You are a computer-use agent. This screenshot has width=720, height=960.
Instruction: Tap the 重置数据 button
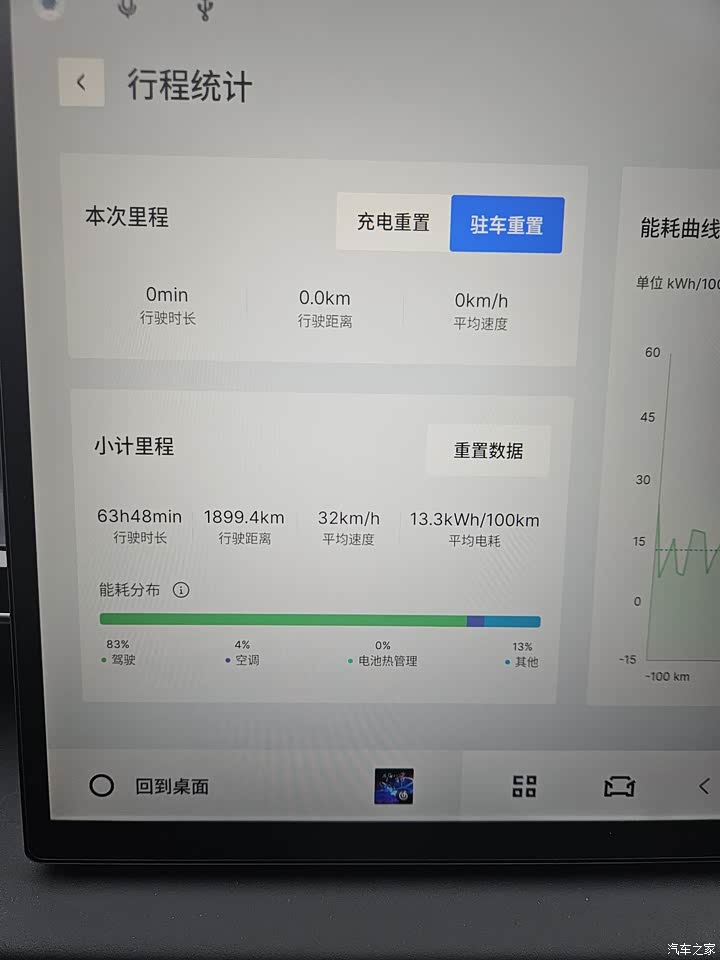488,450
